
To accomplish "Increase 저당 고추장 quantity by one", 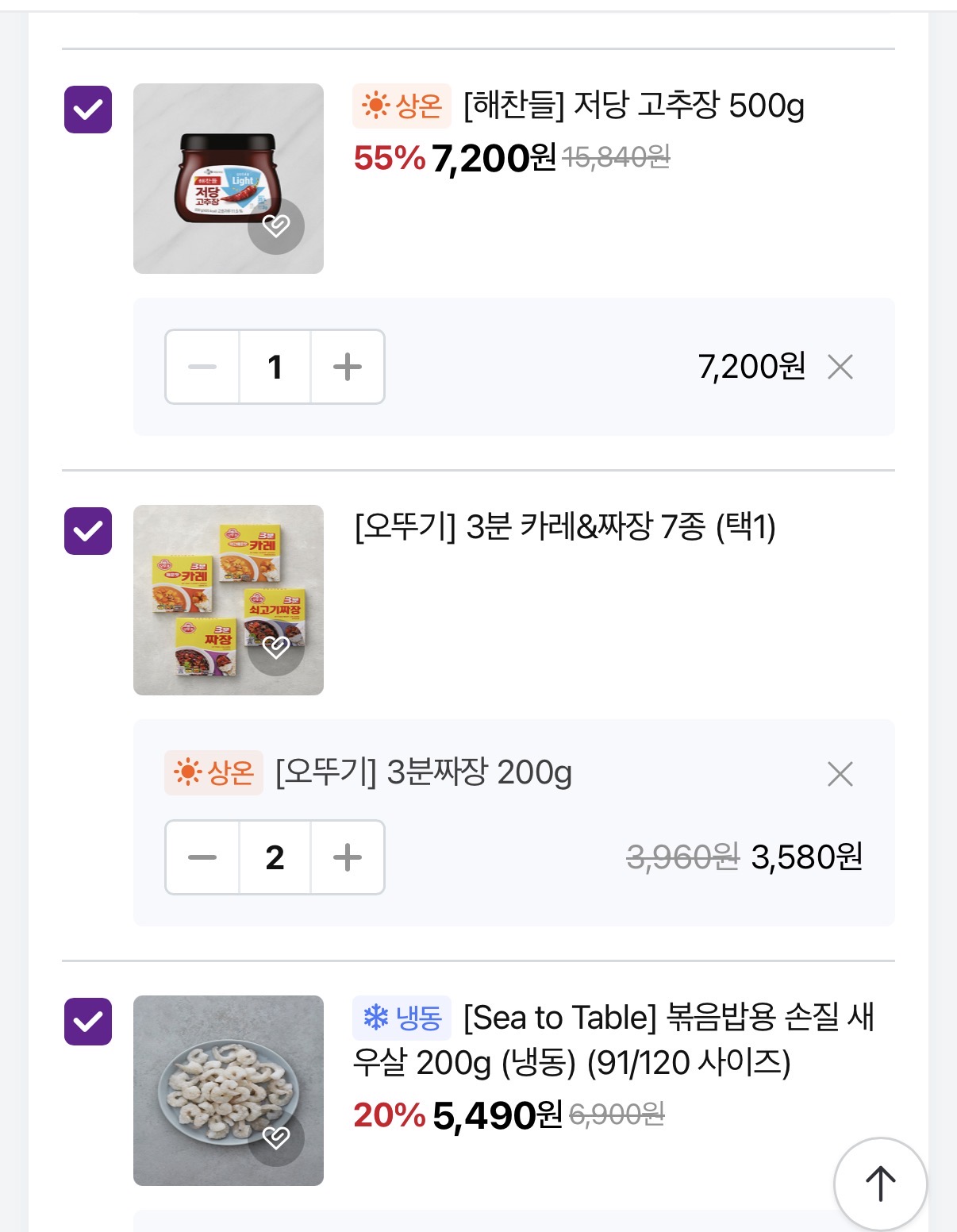I will tap(348, 367).
